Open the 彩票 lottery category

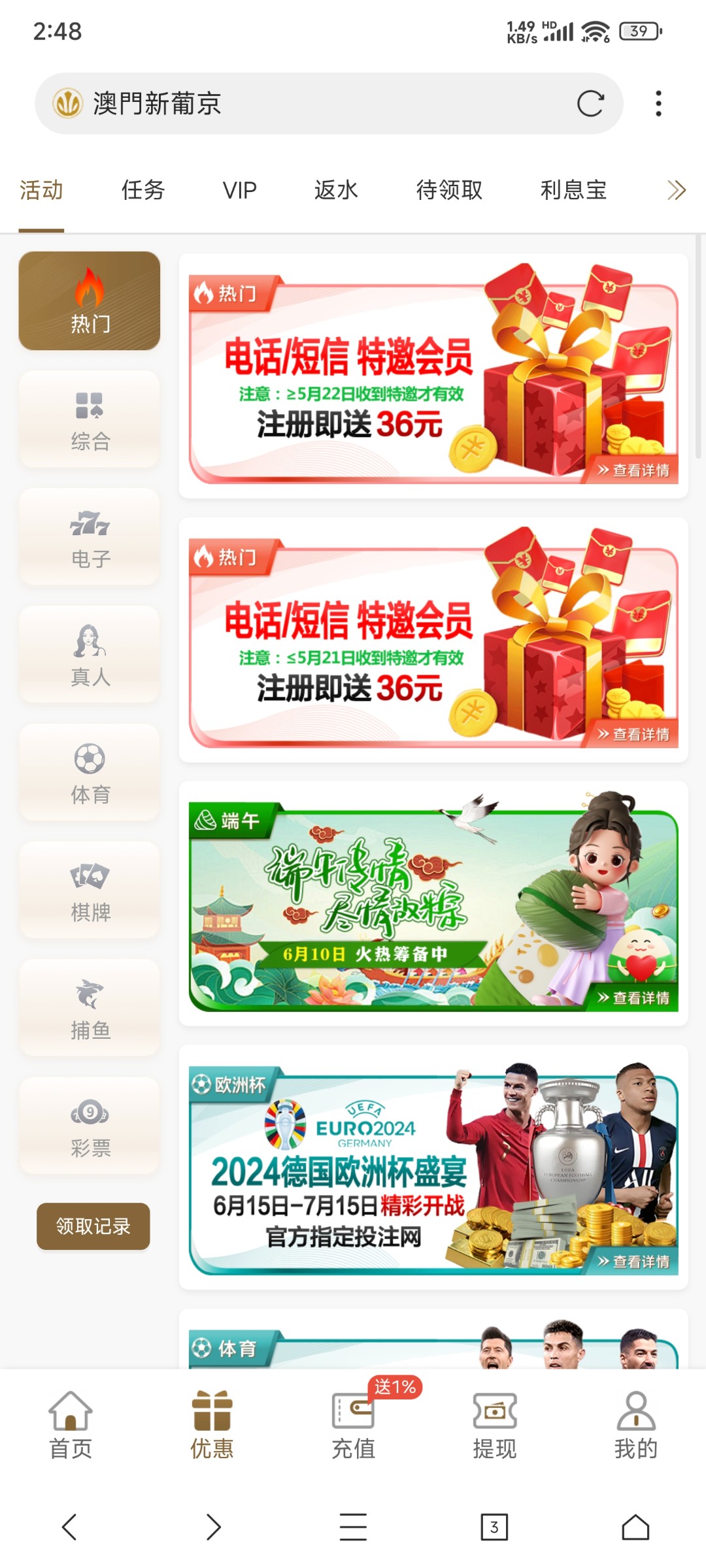point(89,1127)
